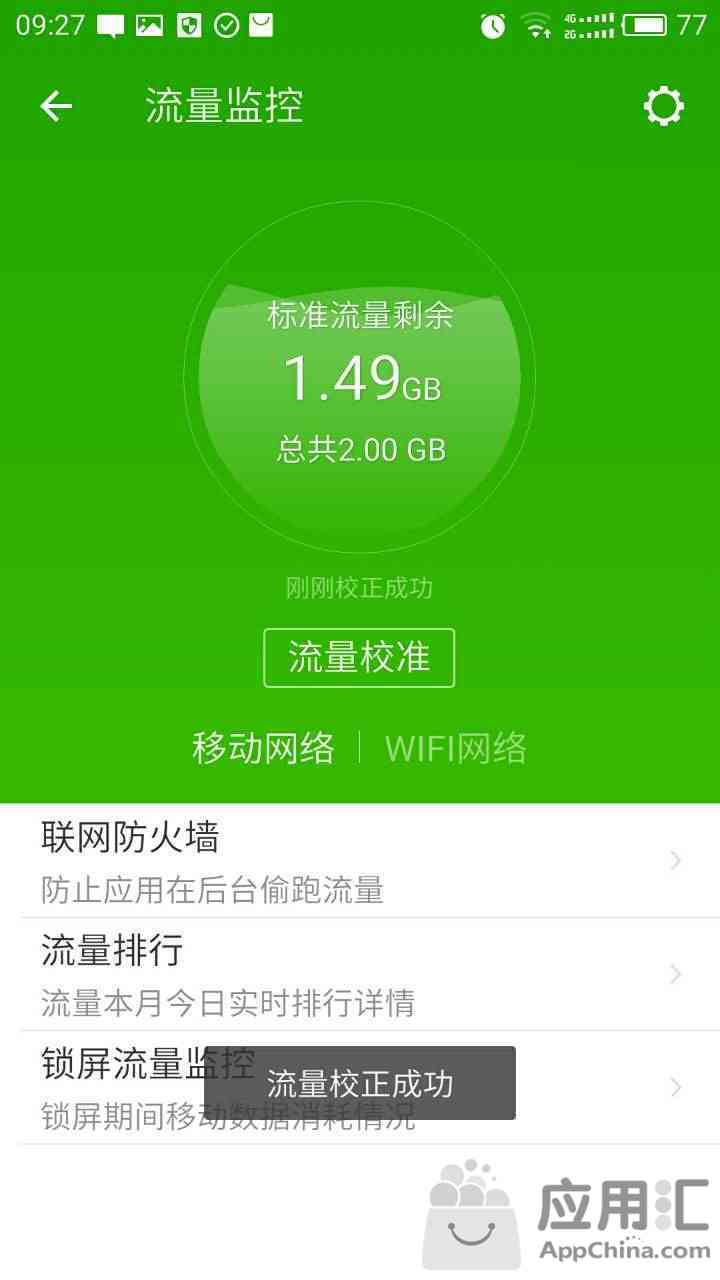
Task: Tap the 流量校准 button
Action: (359, 658)
